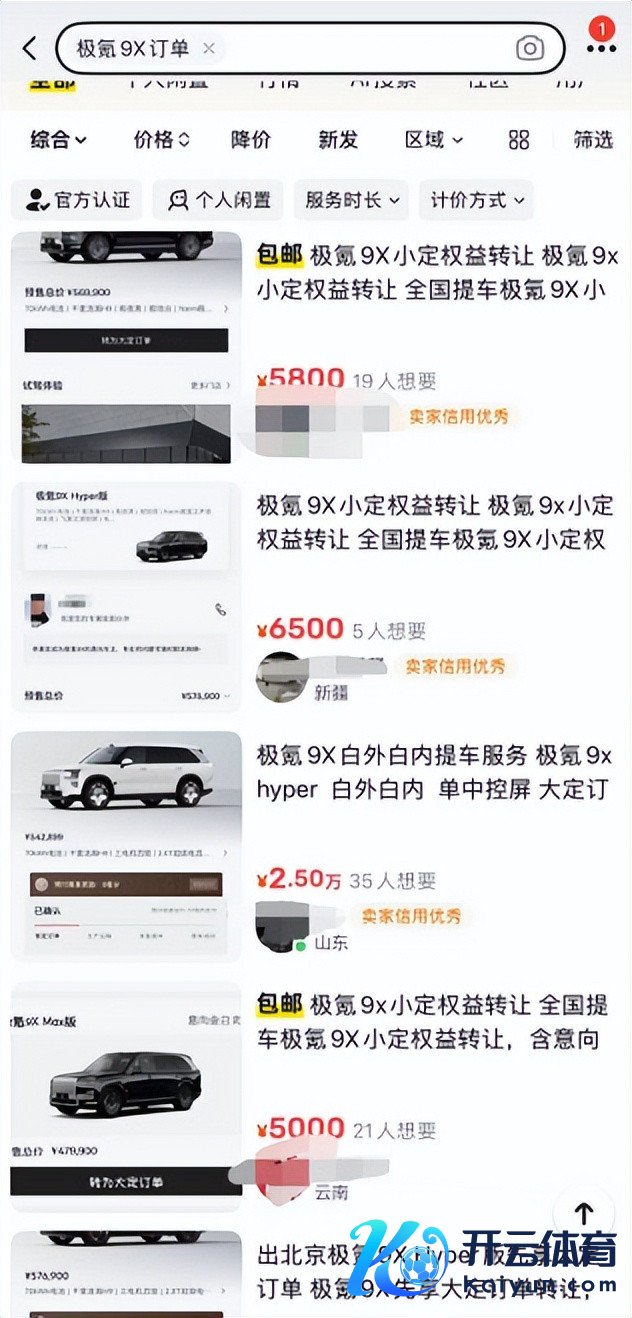
Task: Open the 筛选 filter panel
Action: [593, 140]
